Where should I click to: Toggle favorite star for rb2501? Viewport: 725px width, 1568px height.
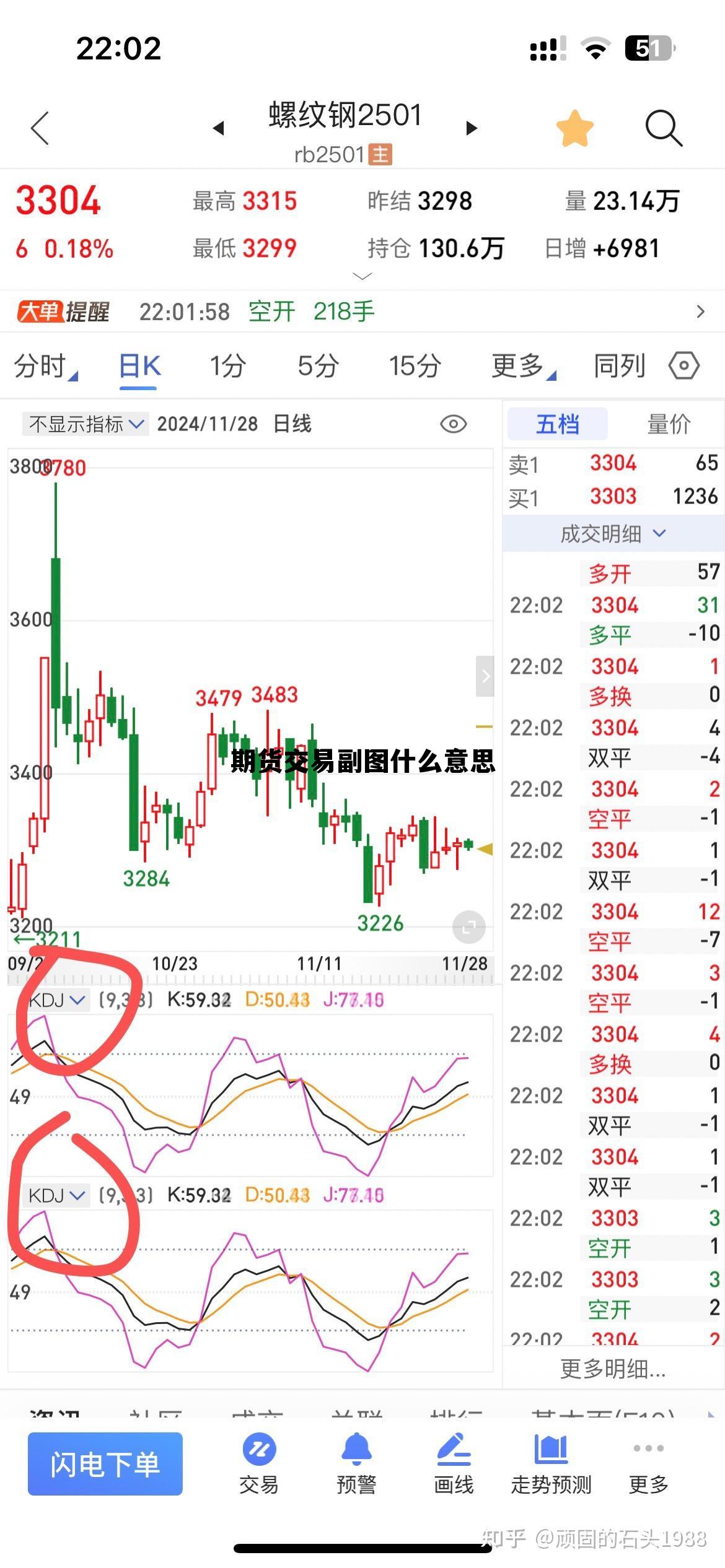[x=575, y=128]
